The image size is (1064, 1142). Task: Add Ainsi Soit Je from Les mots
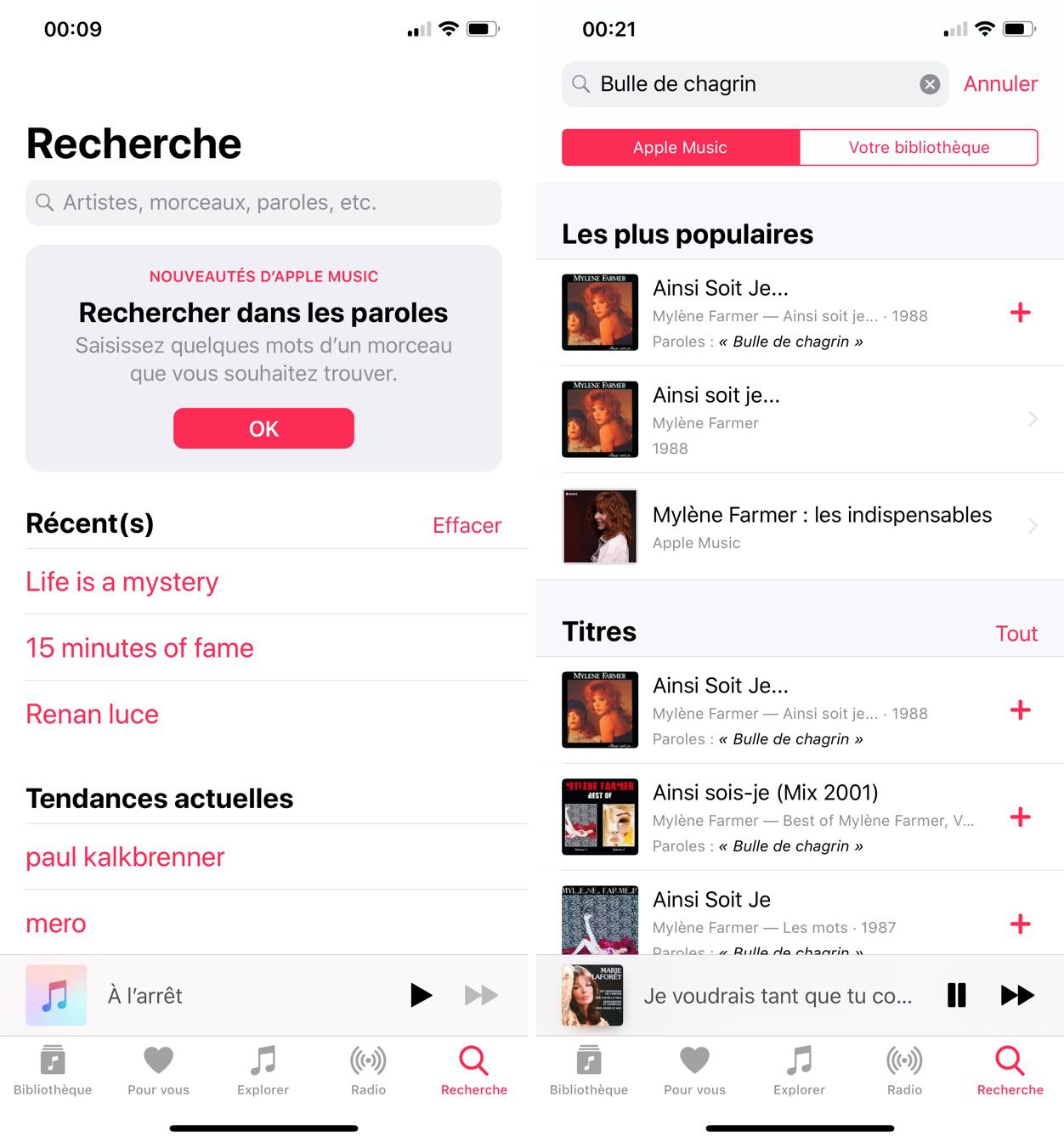pyautogui.click(x=1020, y=924)
